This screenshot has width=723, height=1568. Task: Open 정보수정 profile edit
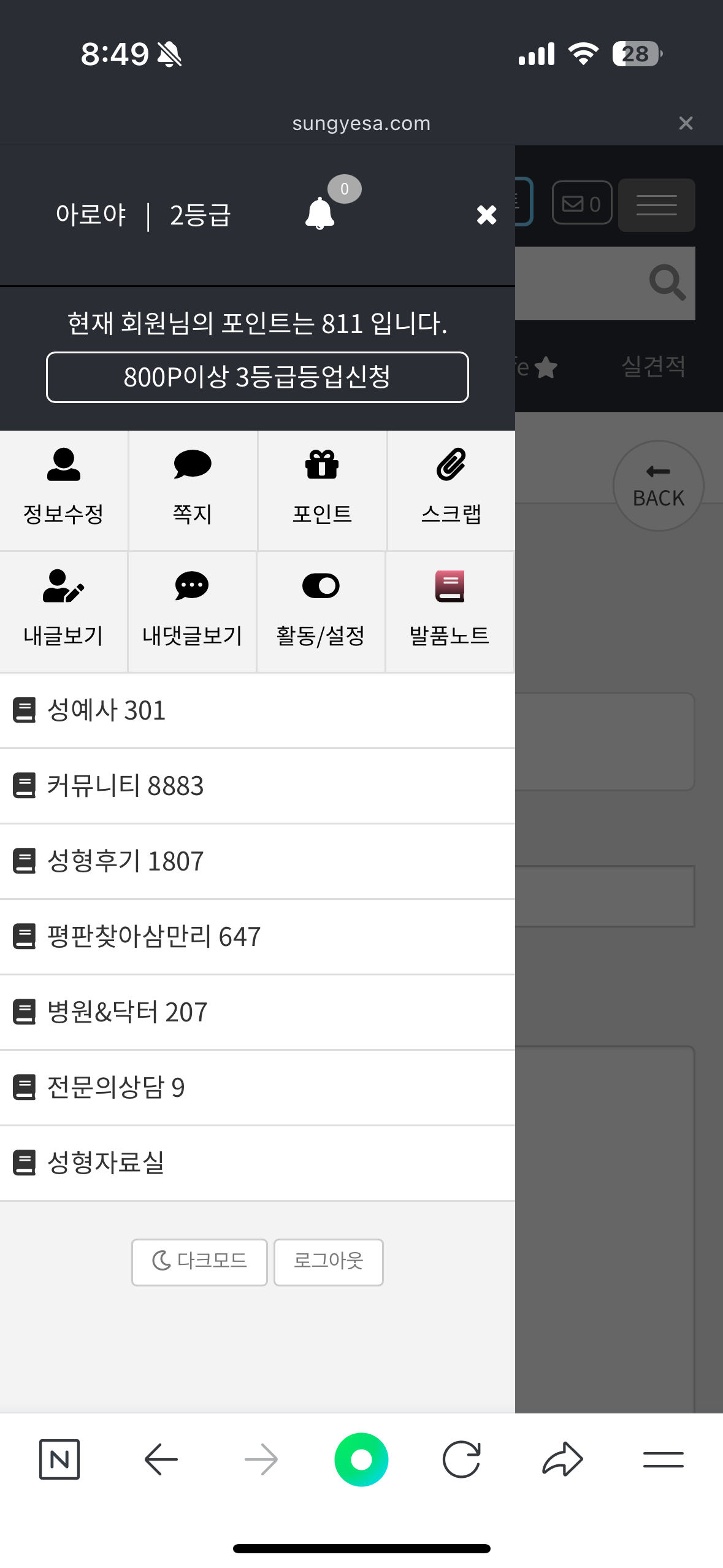tap(64, 490)
